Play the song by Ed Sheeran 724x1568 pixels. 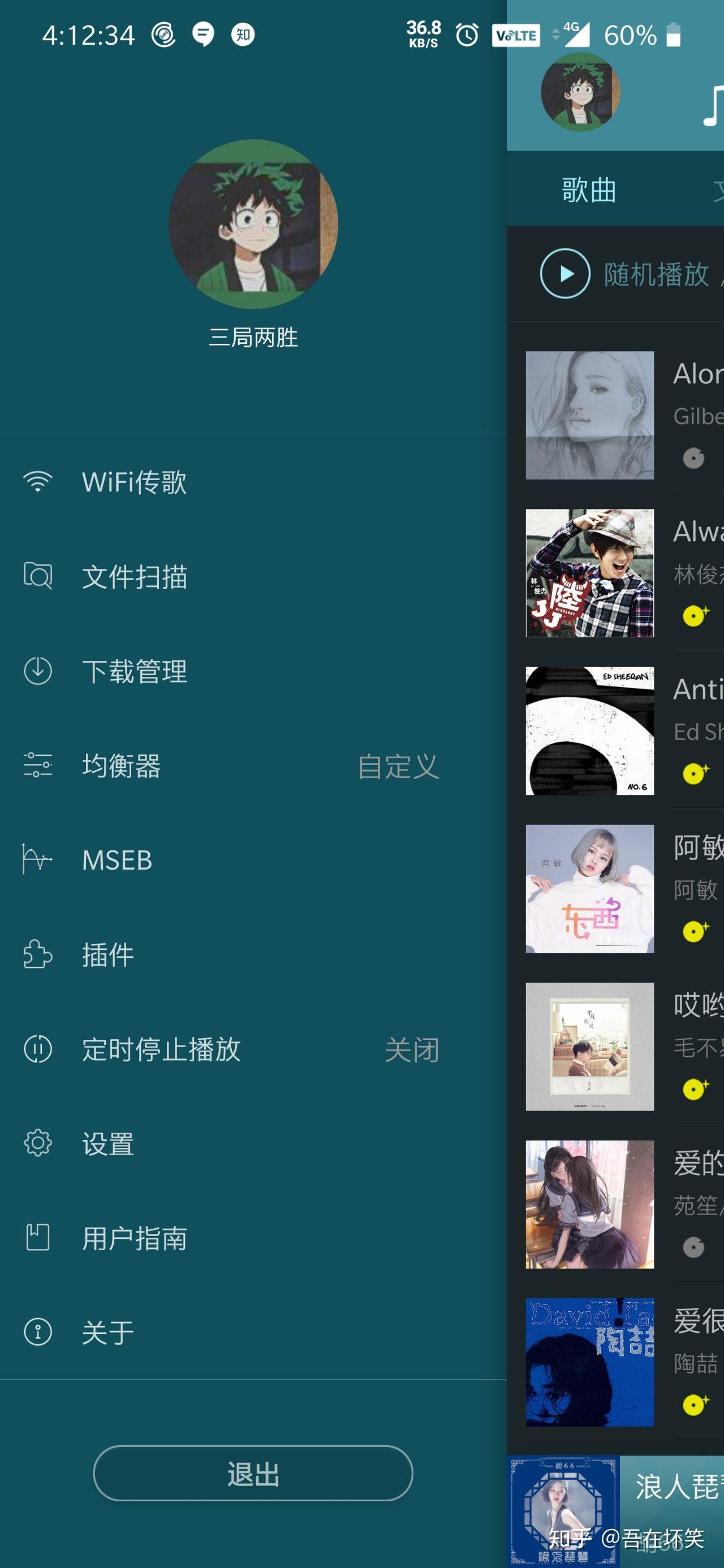(x=615, y=730)
